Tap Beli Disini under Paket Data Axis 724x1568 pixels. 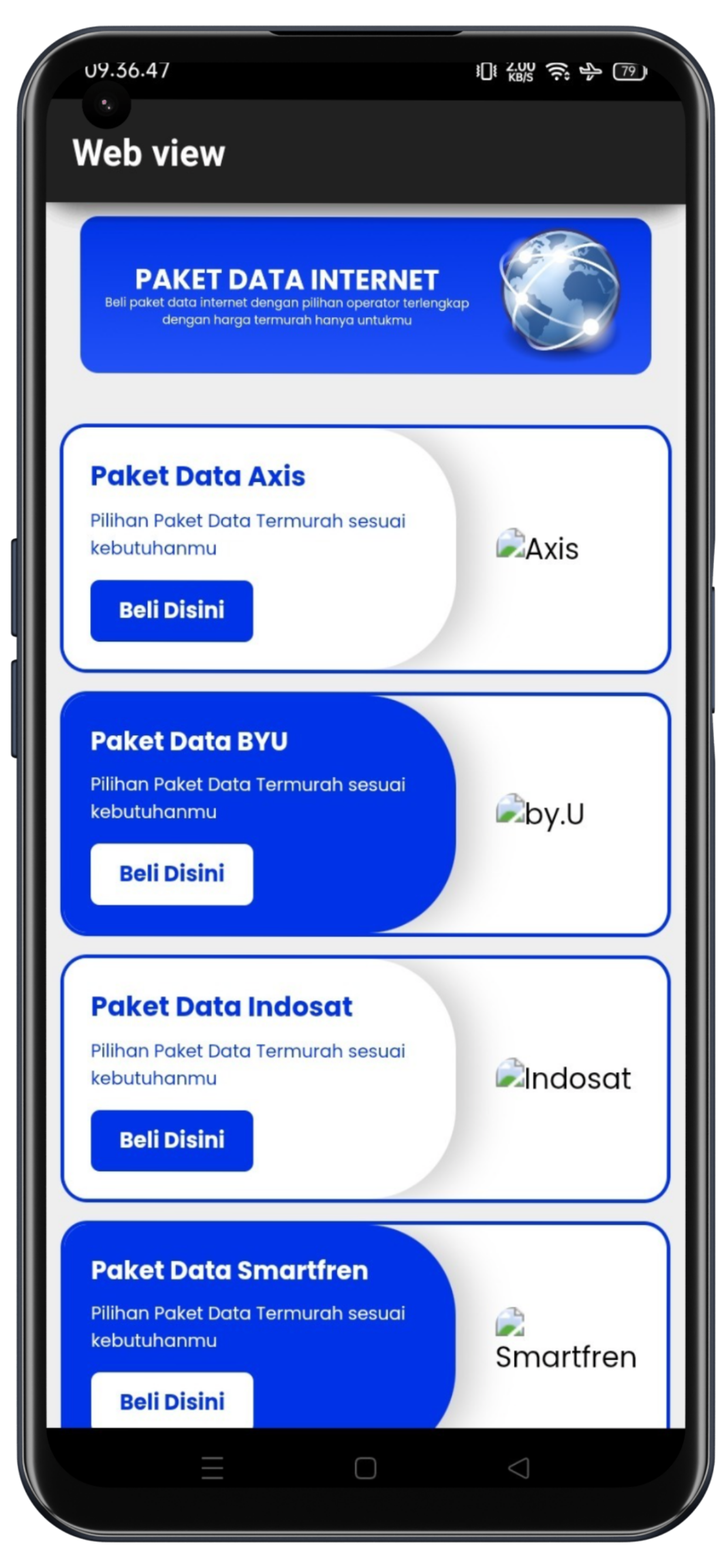(171, 610)
